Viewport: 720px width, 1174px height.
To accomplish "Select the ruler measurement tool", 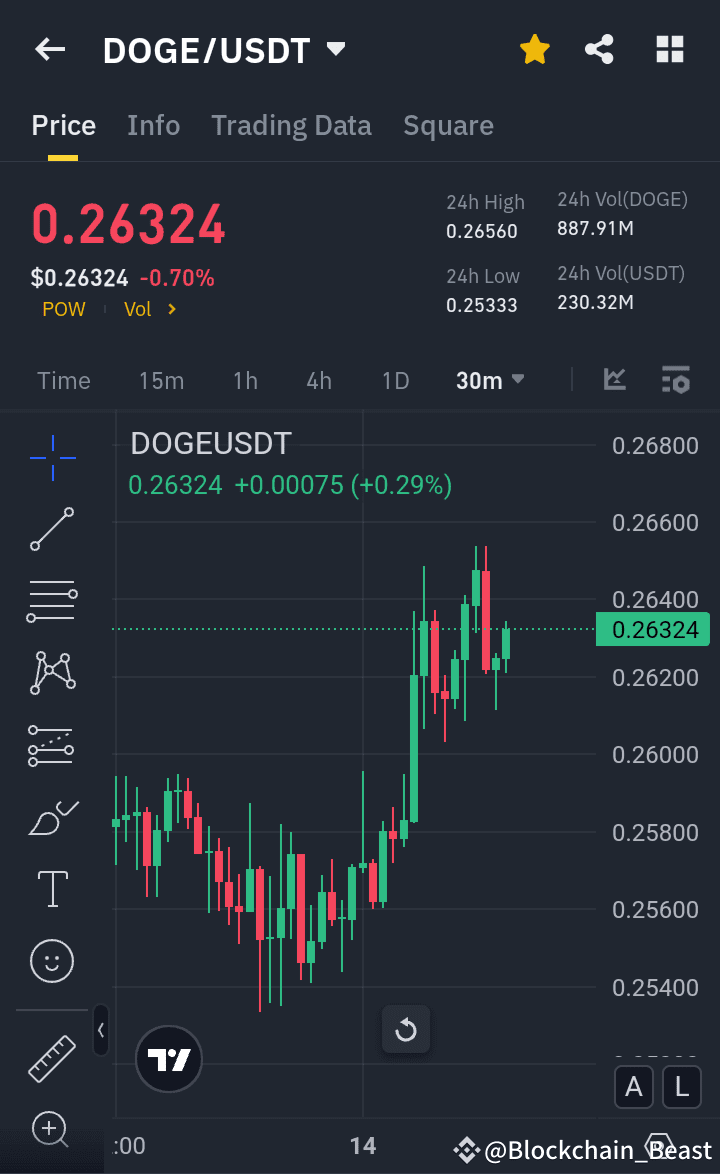I will pyautogui.click(x=51, y=1058).
